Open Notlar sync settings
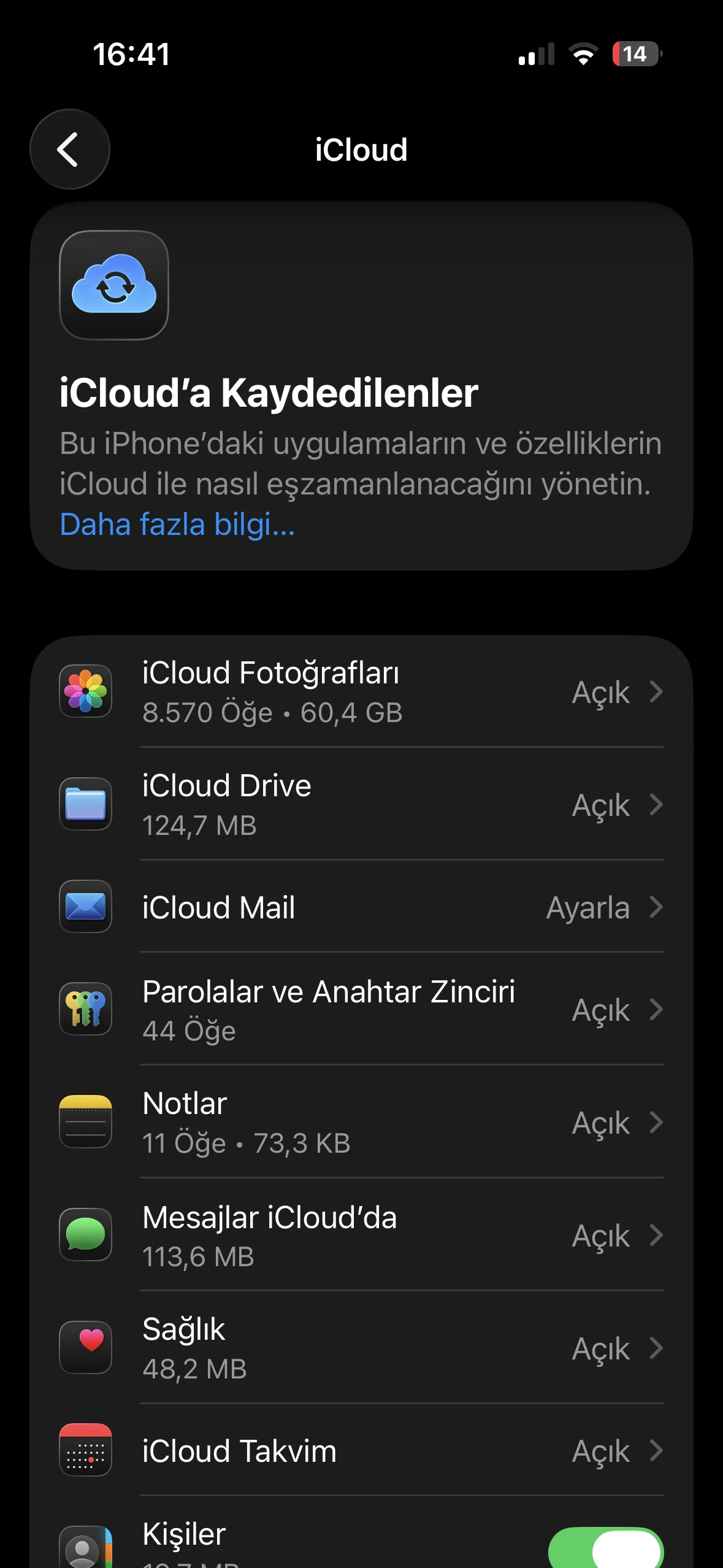Image resolution: width=723 pixels, height=1568 pixels. pyautogui.click(x=361, y=1123)
